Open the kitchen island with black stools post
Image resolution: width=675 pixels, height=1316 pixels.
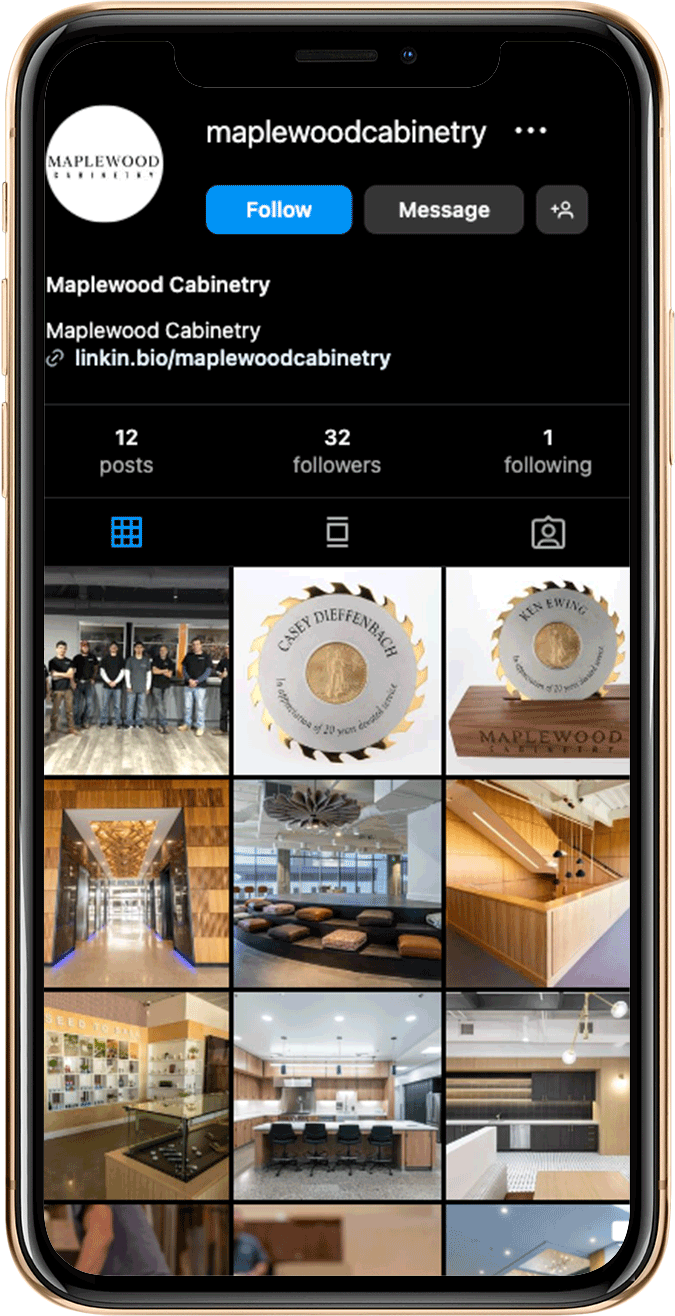click(337, 1096)
